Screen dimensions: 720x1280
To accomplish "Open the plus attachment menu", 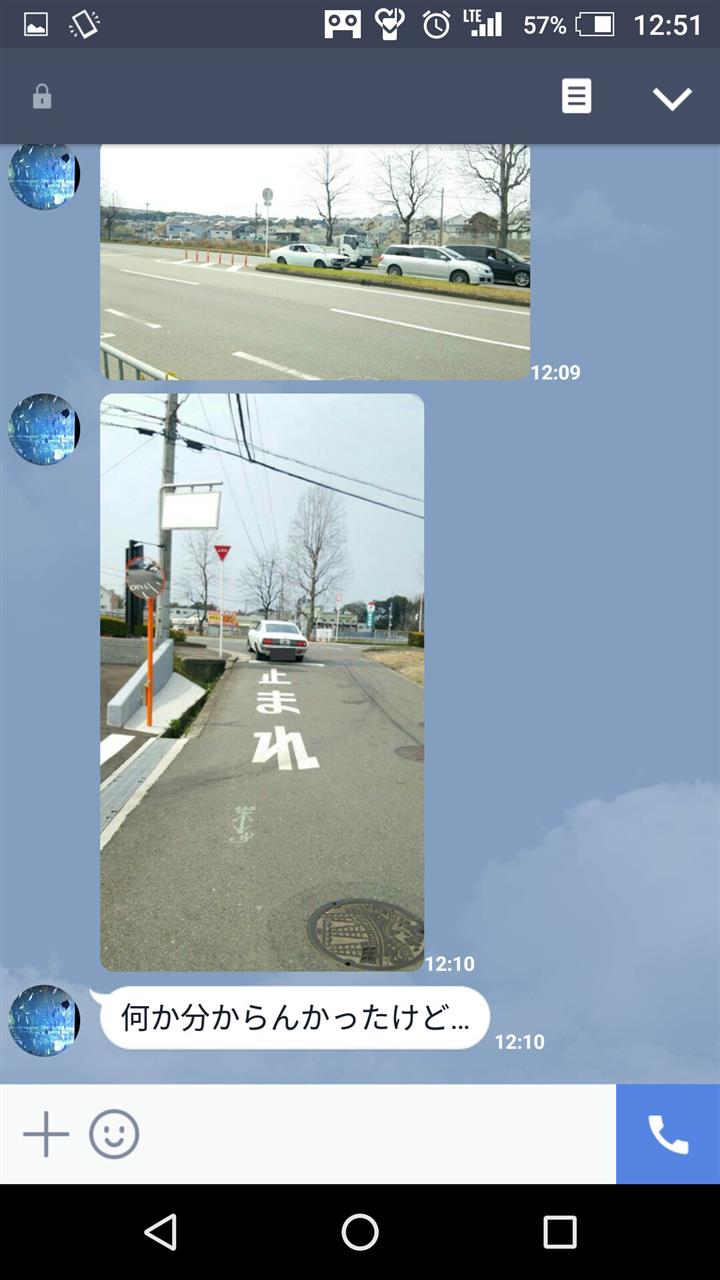I will coord(46,1135).
